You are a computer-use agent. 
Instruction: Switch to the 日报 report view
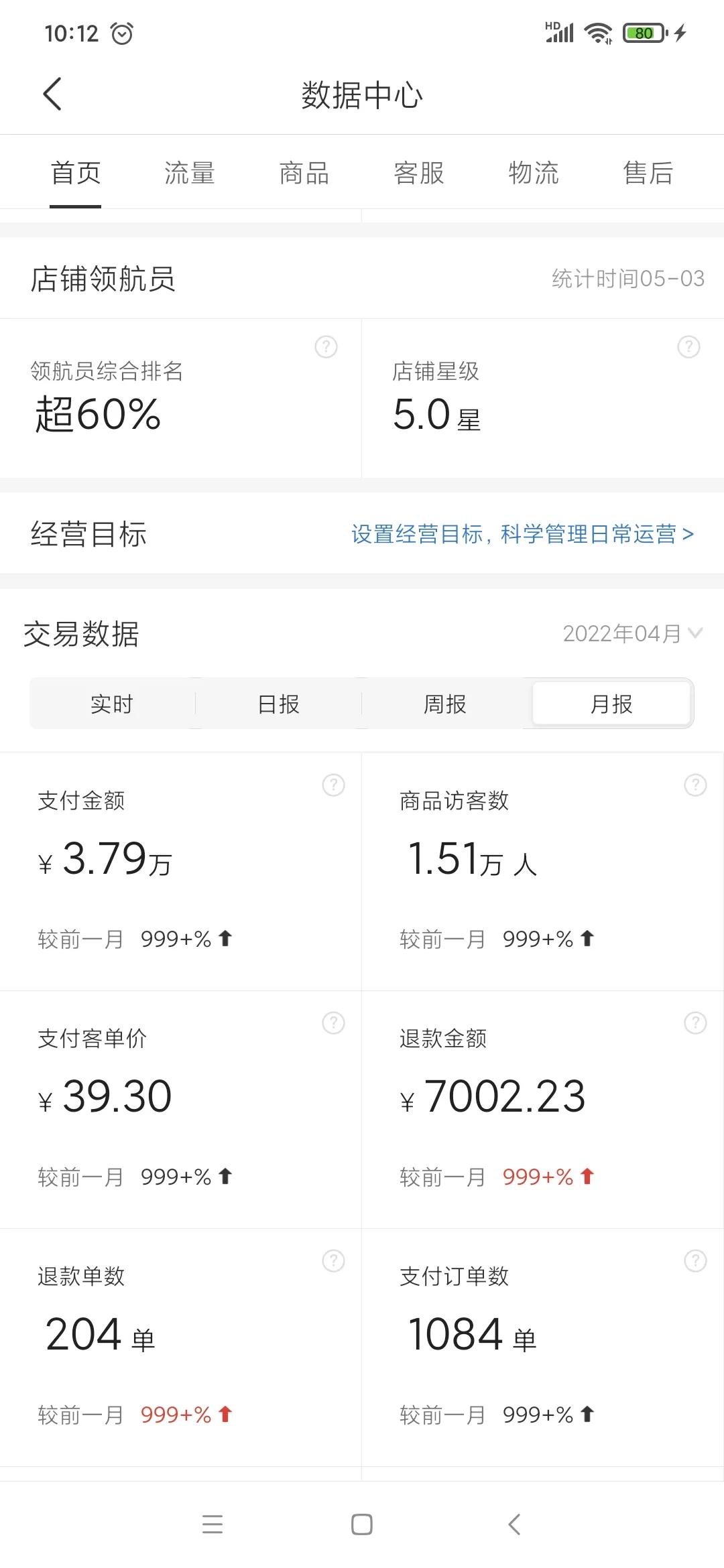[278, 704]
